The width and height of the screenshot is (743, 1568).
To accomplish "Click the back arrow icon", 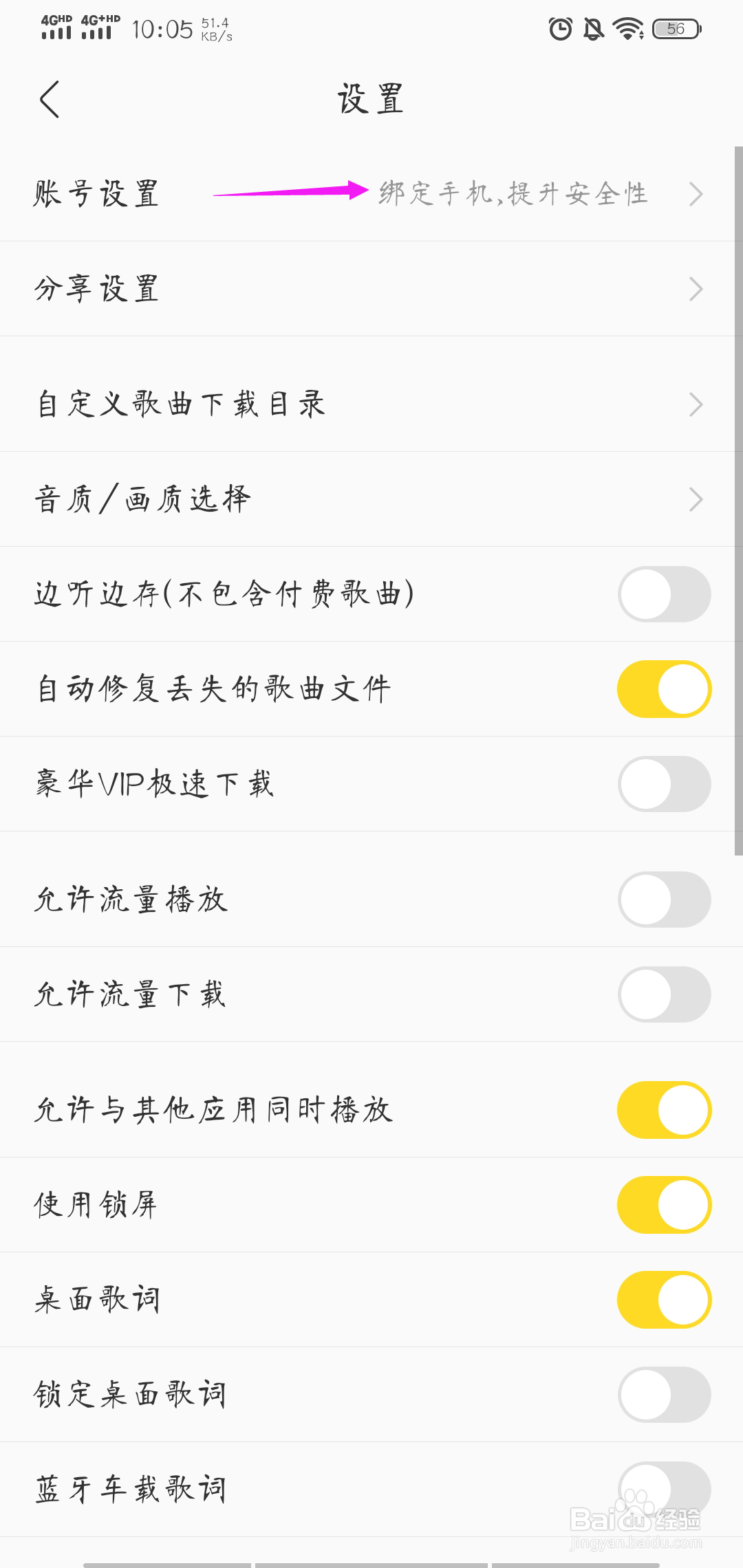I will (50, 98).
